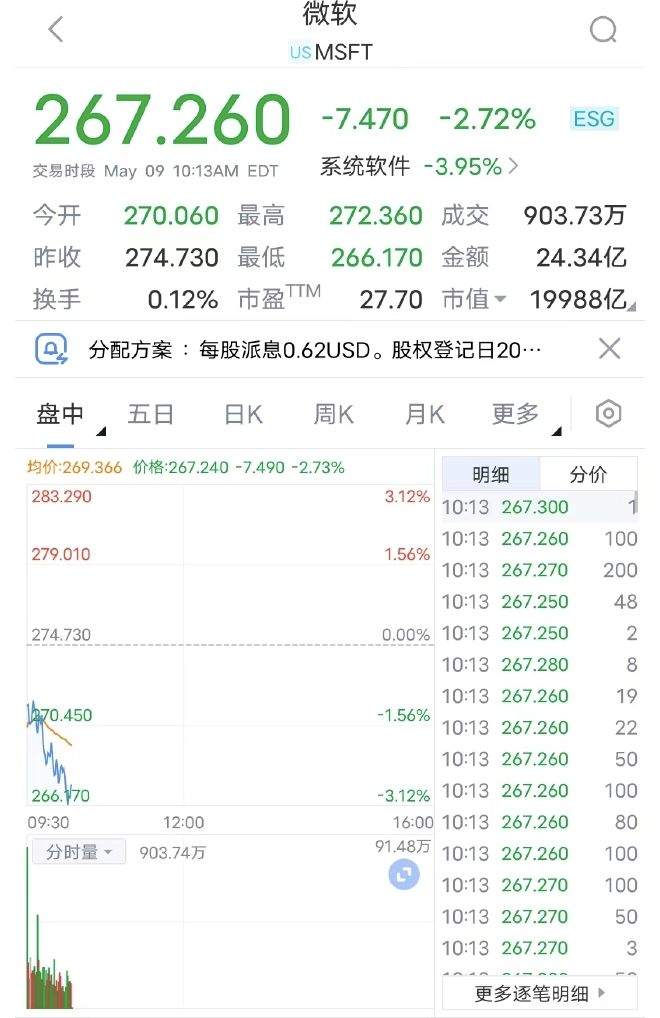Go back using the top-left arrow
The height and width of the screenshot is (1018, 660).
(x=56, y=29)
